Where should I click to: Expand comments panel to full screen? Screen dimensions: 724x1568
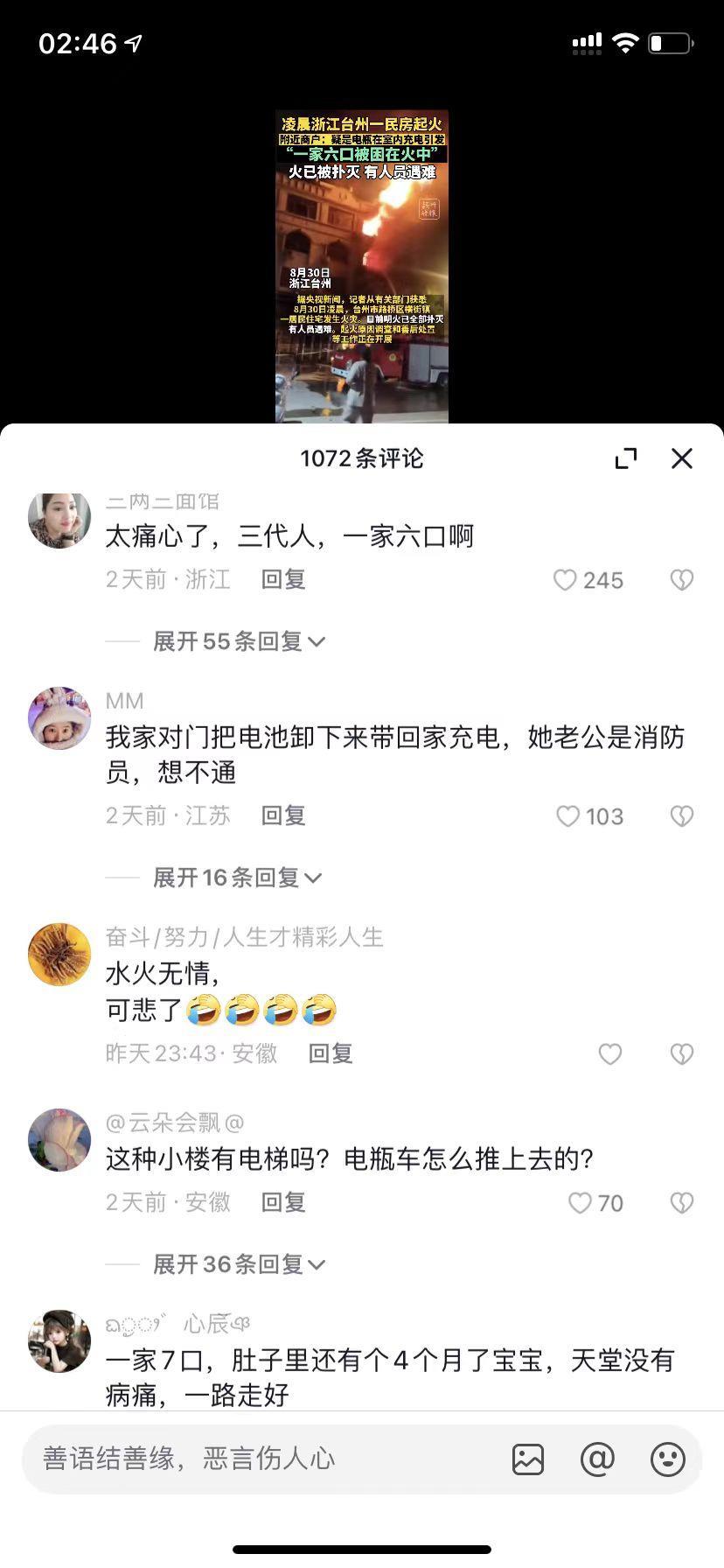click(626, 458)
